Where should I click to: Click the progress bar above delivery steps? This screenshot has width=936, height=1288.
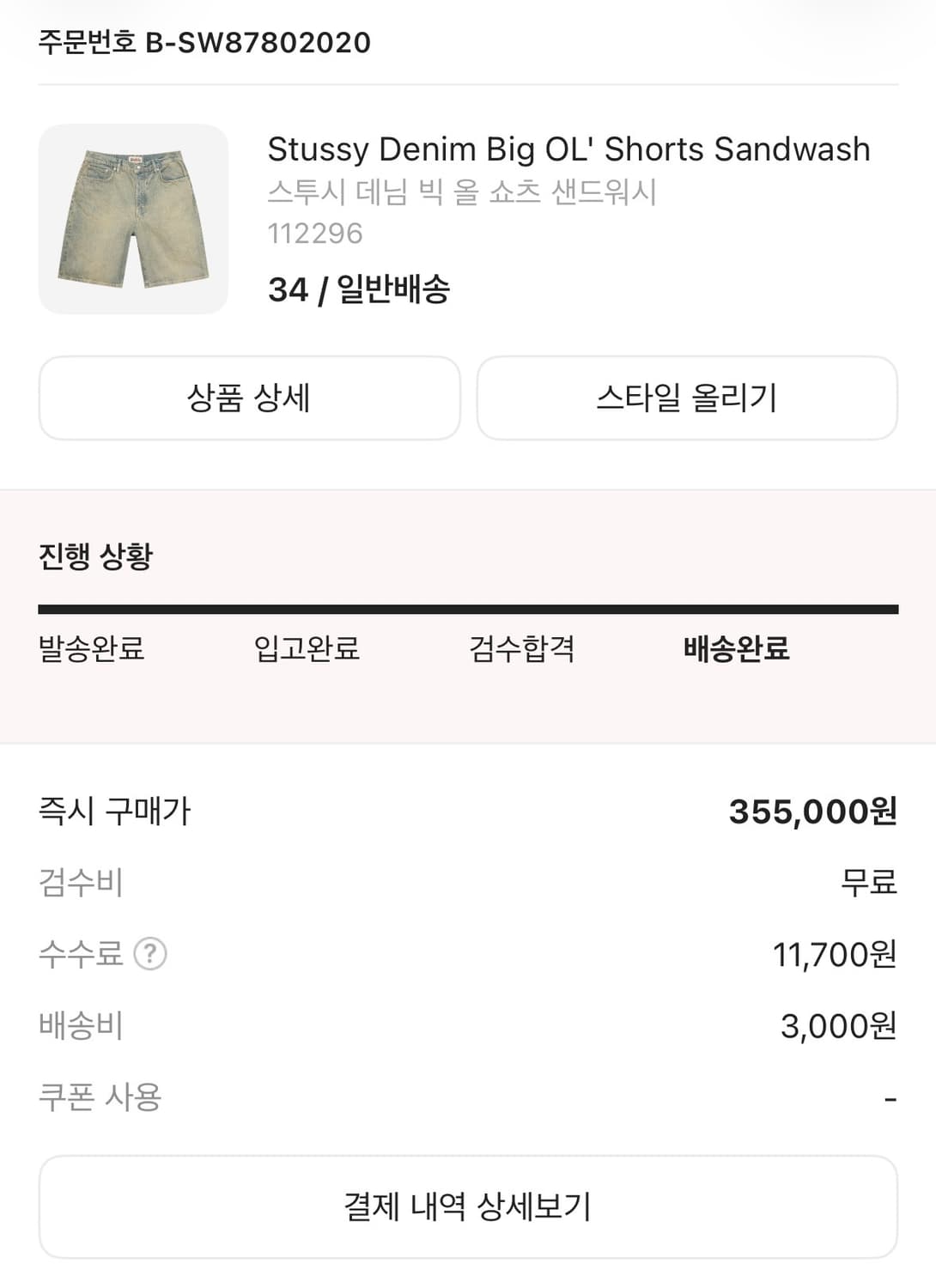click(468, 608)
